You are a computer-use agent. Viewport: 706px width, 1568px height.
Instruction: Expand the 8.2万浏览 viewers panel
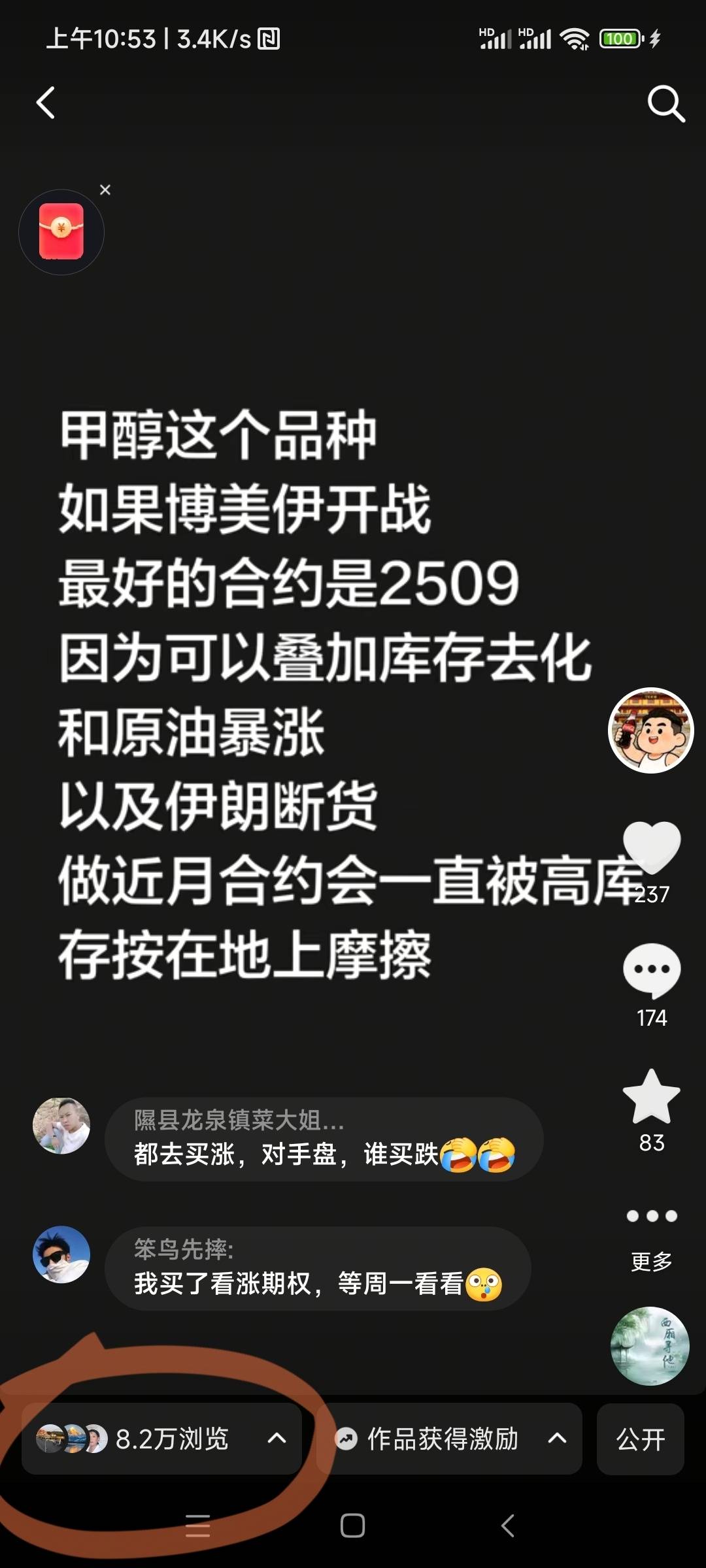pyautogui.click(x=162, y=1439)
